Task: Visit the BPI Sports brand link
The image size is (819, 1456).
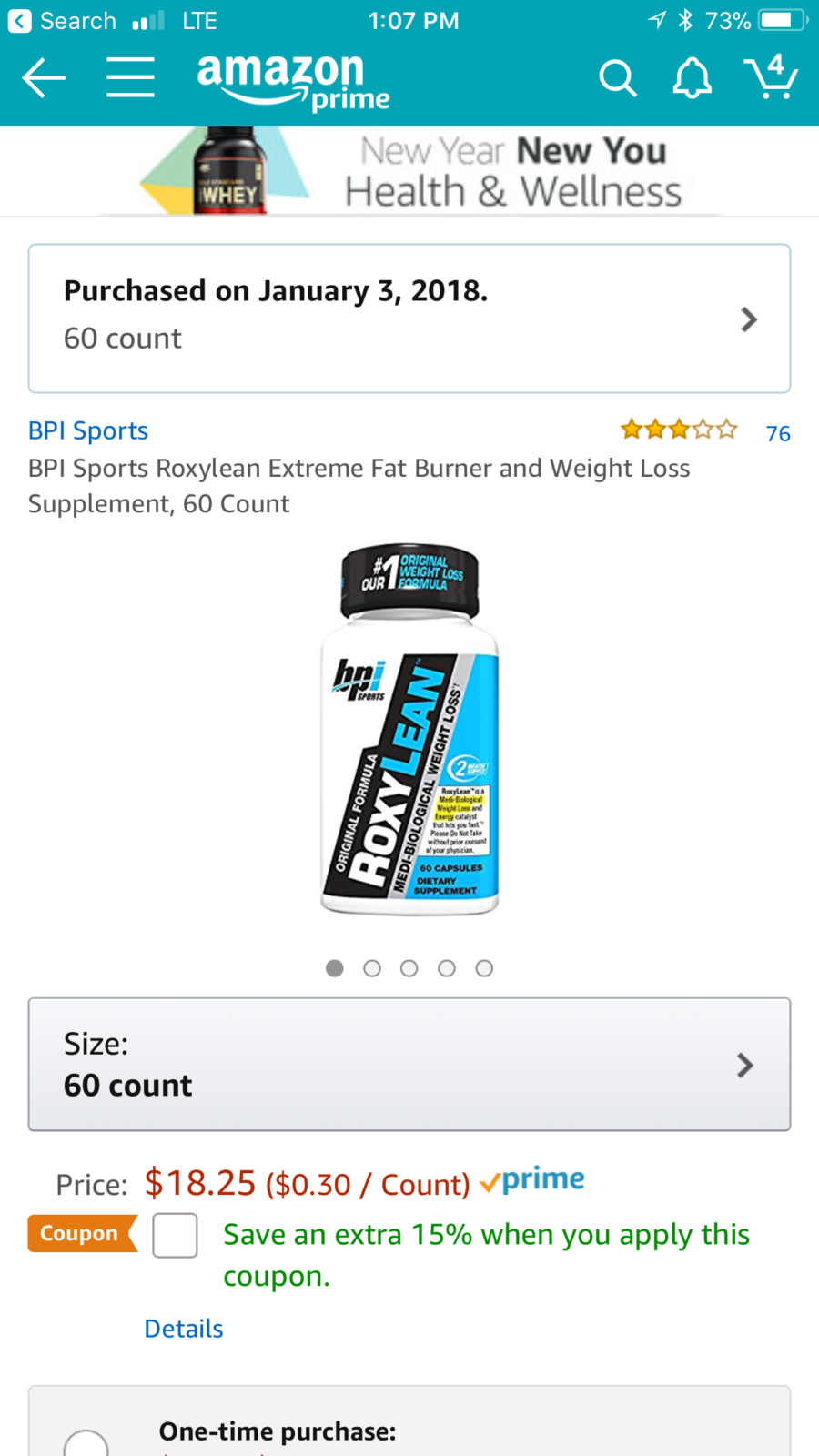Action: point(88,430)
